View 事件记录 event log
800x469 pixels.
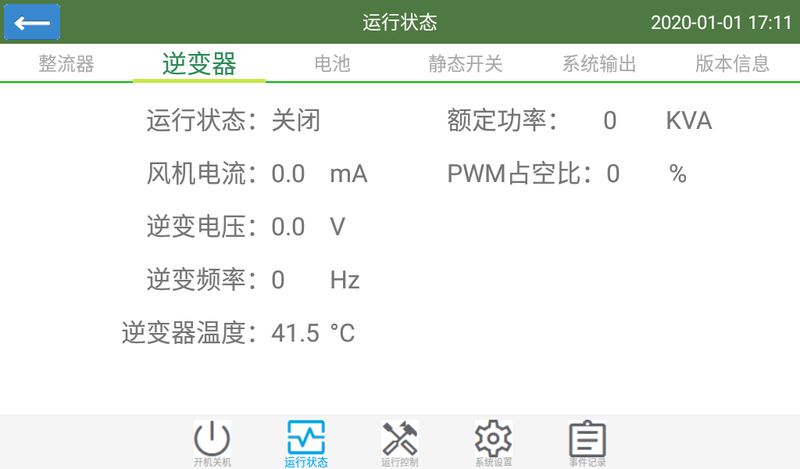pyautogui.click(x=588, y=443)
